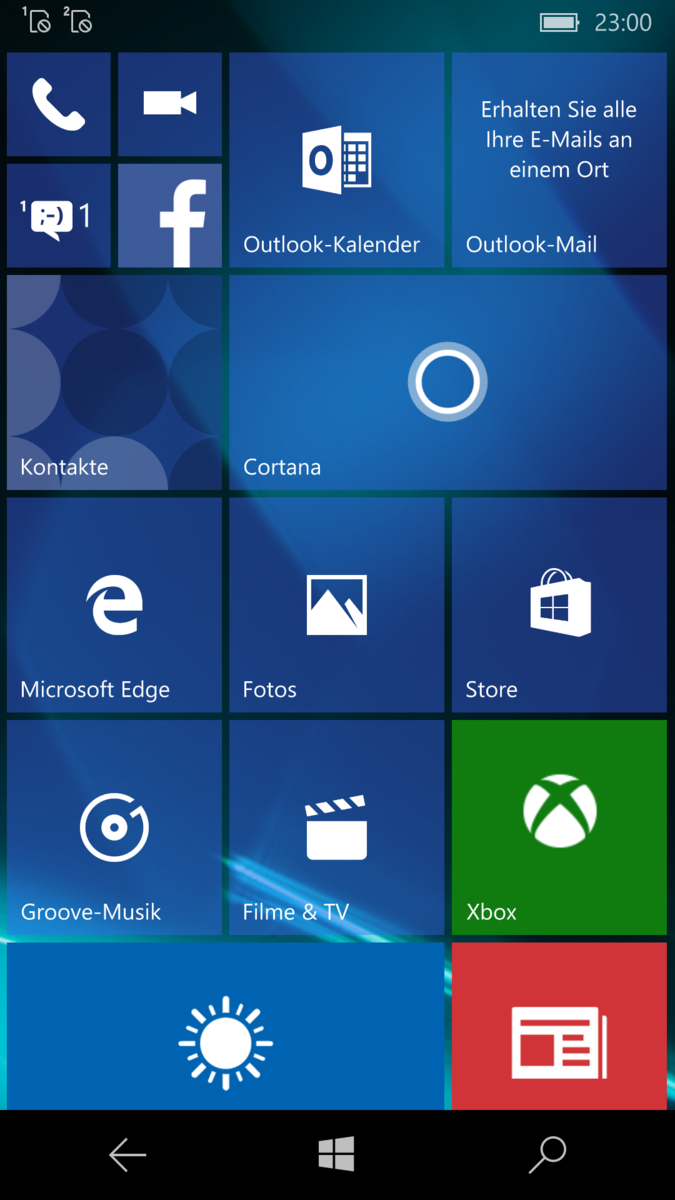Open the red news tile
Screen dimensions: 675x1200
click(x=559, y=1026)
